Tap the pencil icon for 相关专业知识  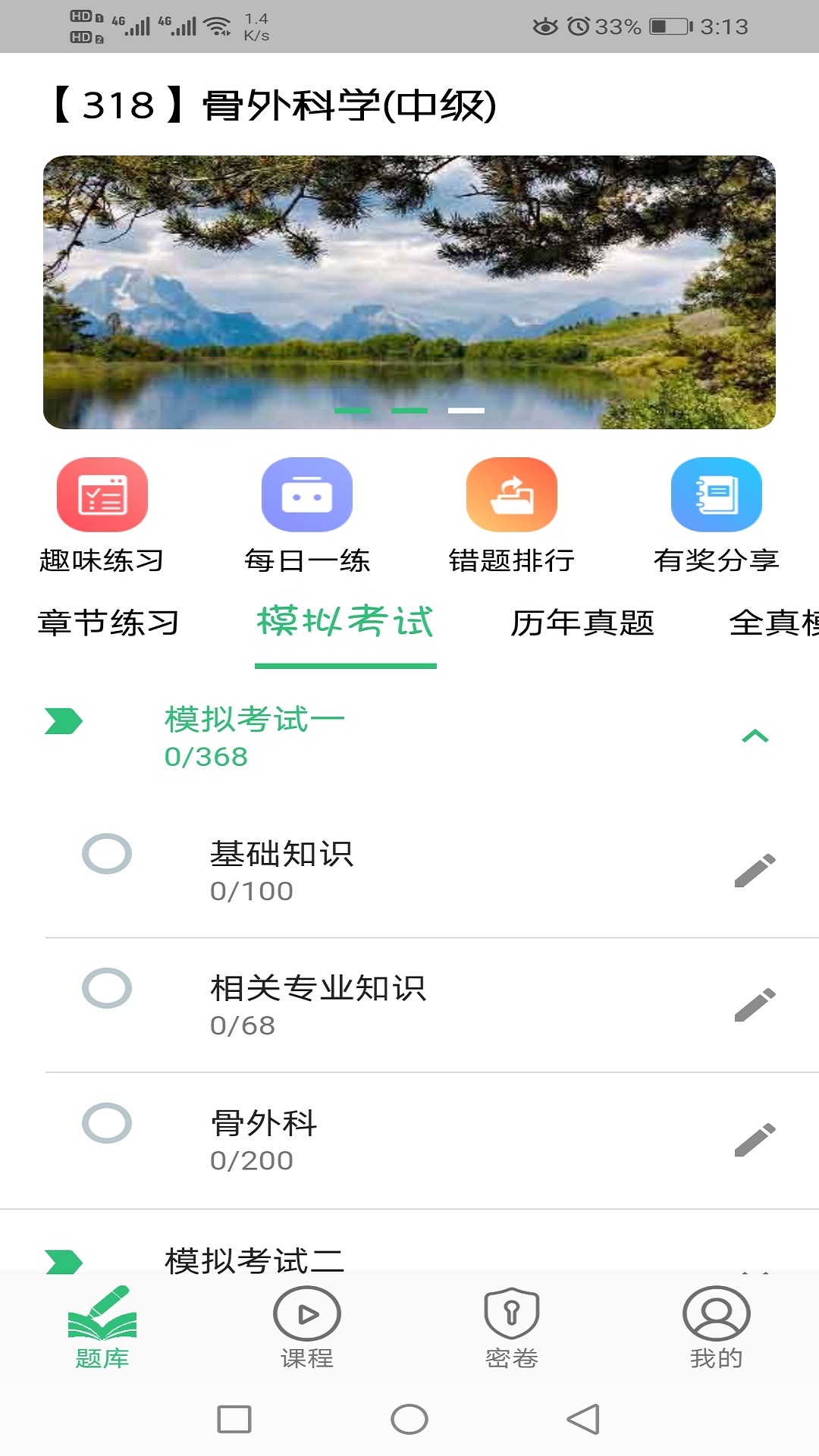[755, 1005]
